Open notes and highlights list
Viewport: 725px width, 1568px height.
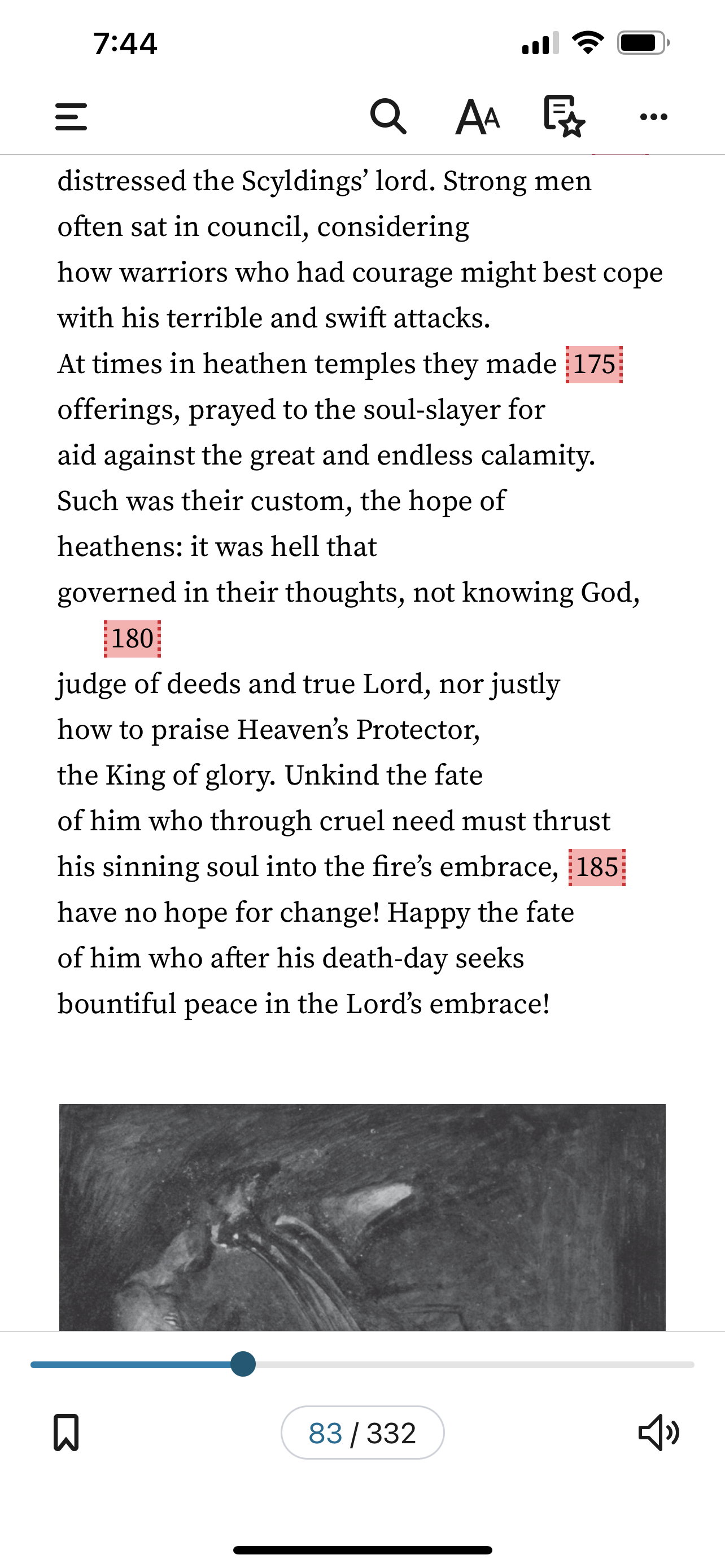[564, 116]
